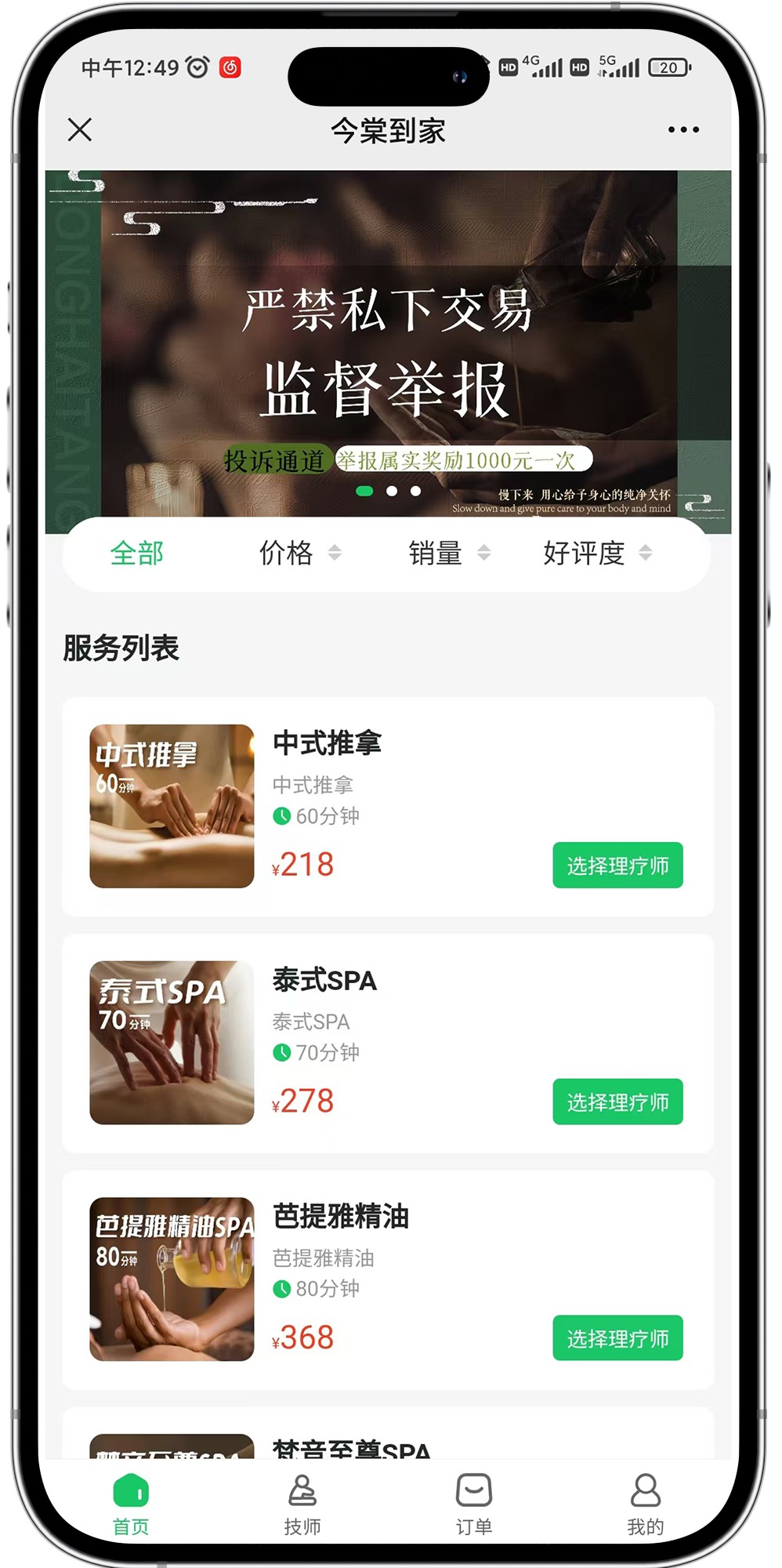This screenshot has height=1568, width=782.
Task: Sort services by 销量
Action: click(x=448, y=554)
